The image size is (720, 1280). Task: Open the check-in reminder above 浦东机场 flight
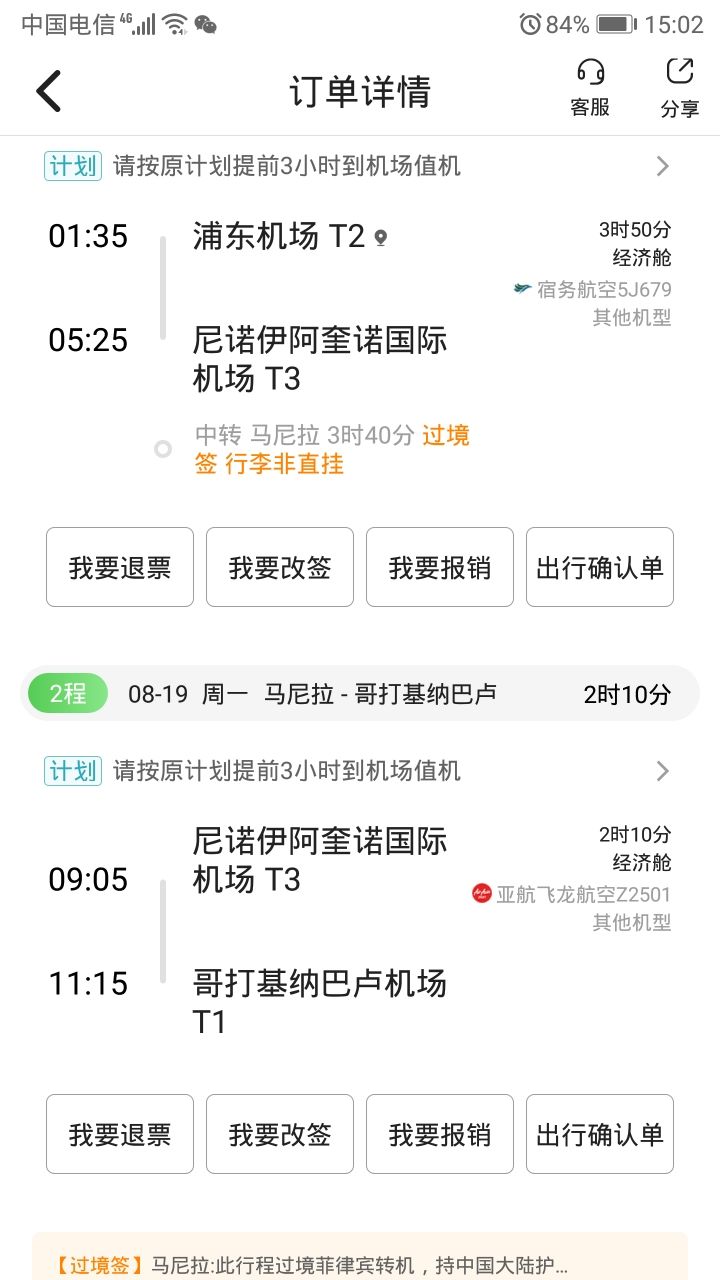tap(360, 166)
